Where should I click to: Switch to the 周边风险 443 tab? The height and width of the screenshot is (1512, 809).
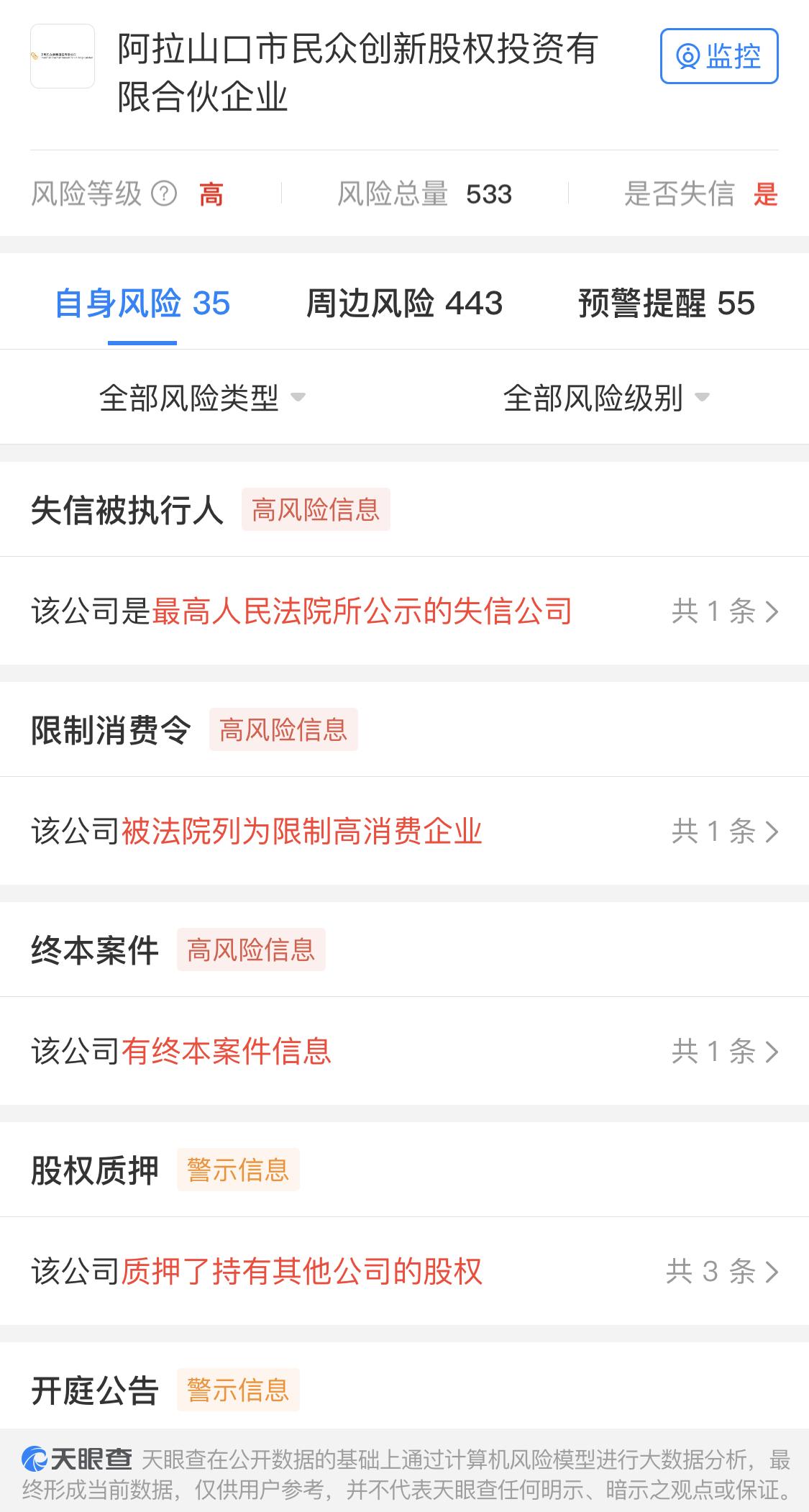(404, 303)
